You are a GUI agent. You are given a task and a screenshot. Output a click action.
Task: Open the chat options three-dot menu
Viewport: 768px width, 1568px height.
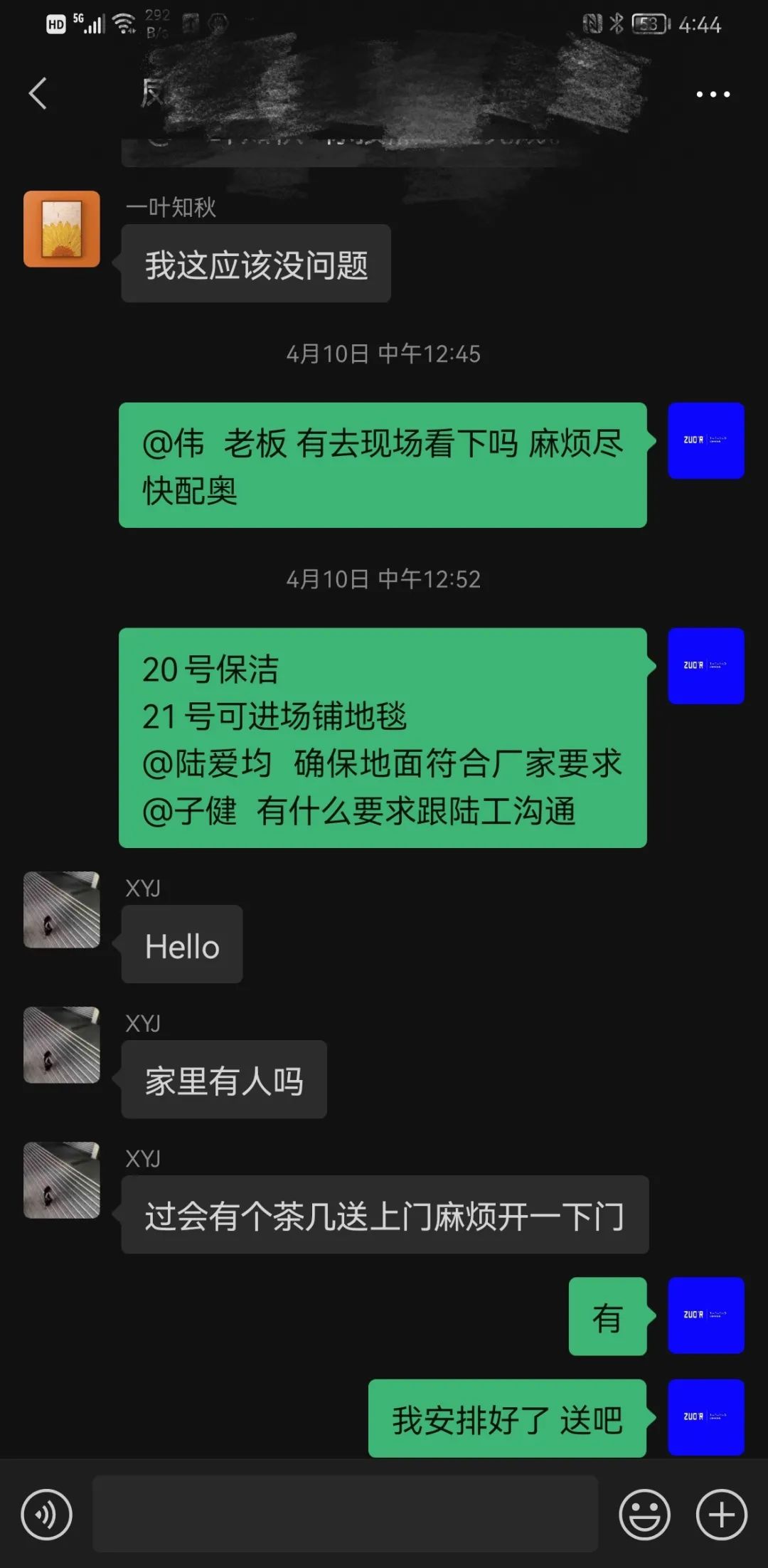[x=714, y=93]
